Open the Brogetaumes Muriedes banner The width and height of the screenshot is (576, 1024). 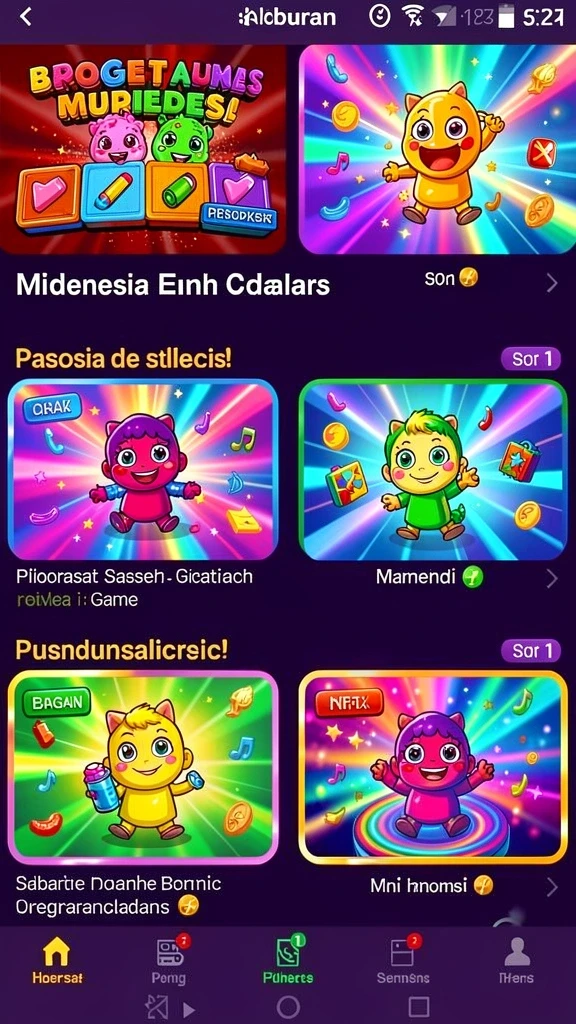[x=143, y=149]
